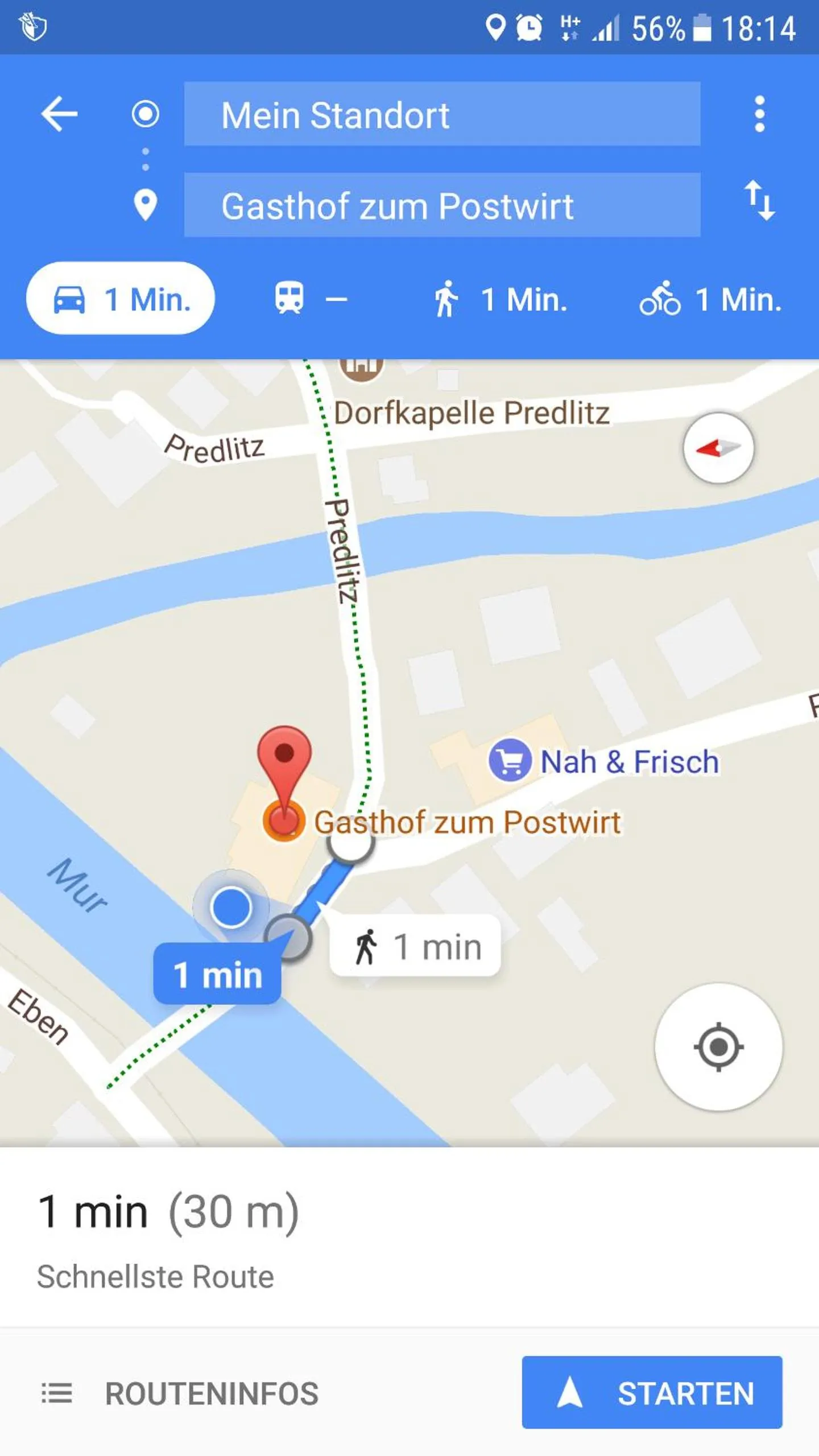Select the driving mode icon
The height and width of the screenshot is (1456, 819).
point(71,298)
